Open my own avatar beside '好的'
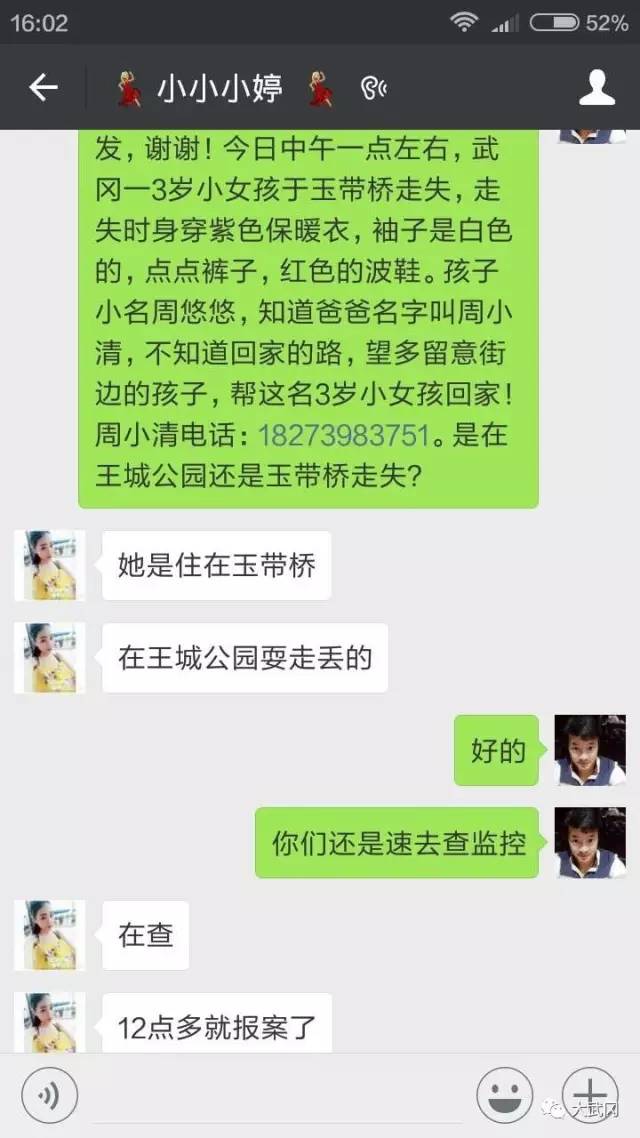The width and height of the screenshot is (640, 1138). pos(591,750)
